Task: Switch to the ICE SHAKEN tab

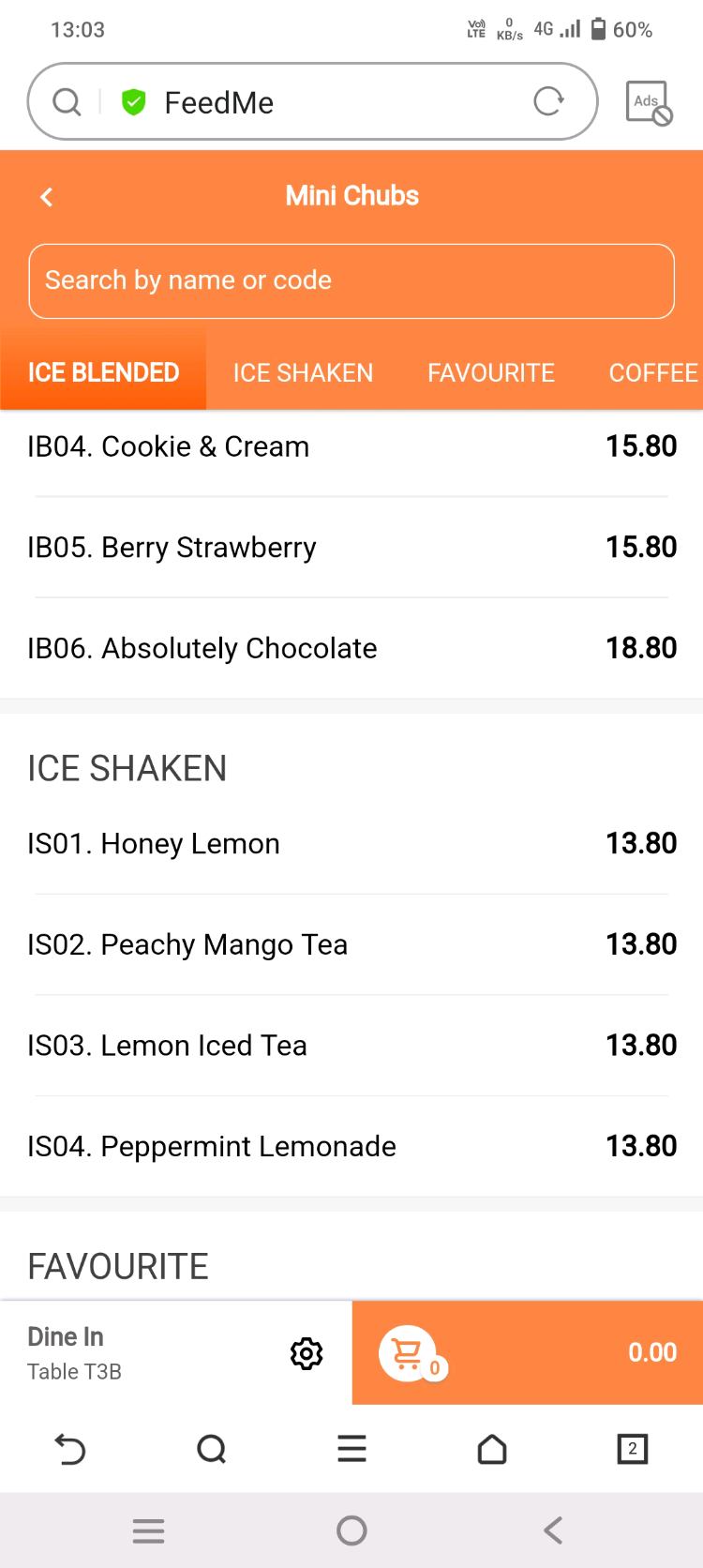Action: 303,372
